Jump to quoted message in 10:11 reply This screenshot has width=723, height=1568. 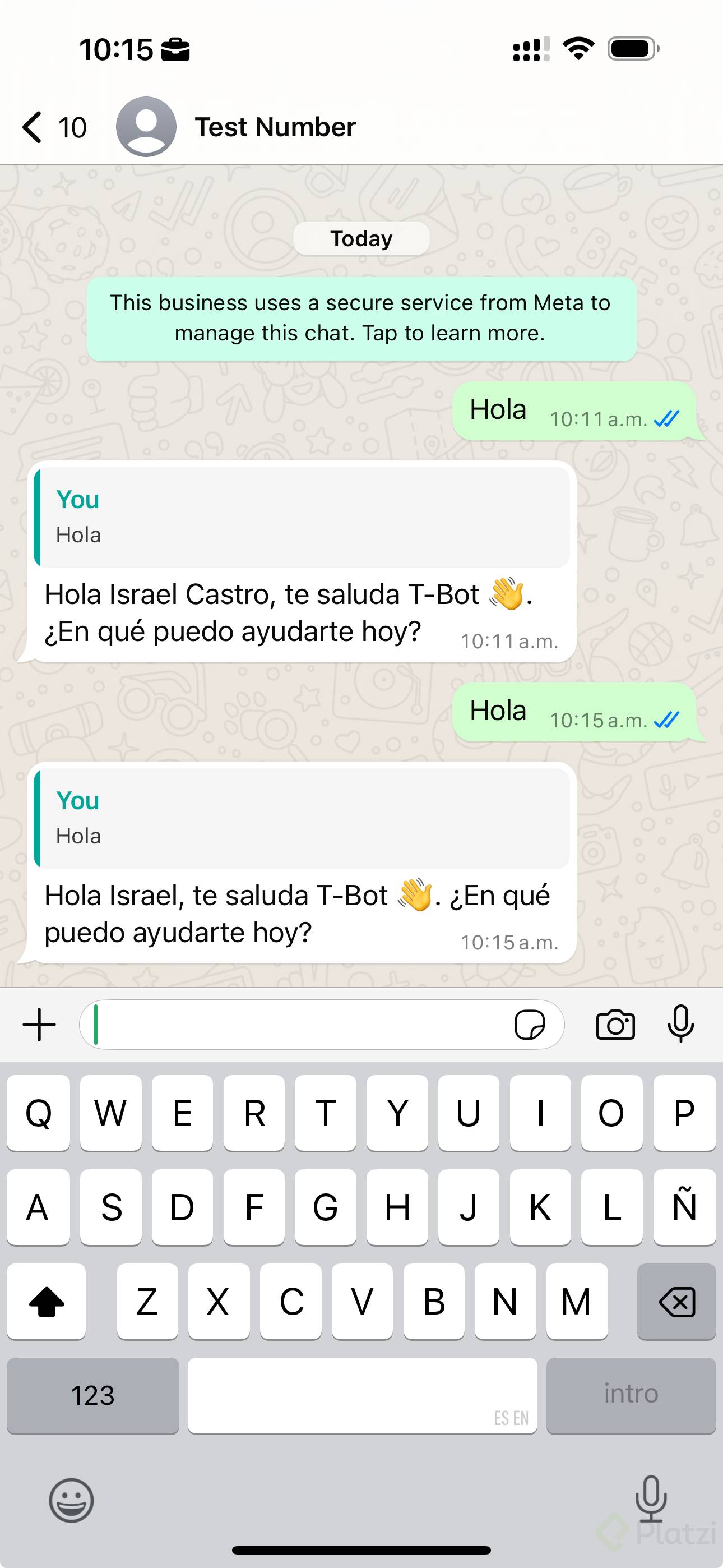coord(303,517)
